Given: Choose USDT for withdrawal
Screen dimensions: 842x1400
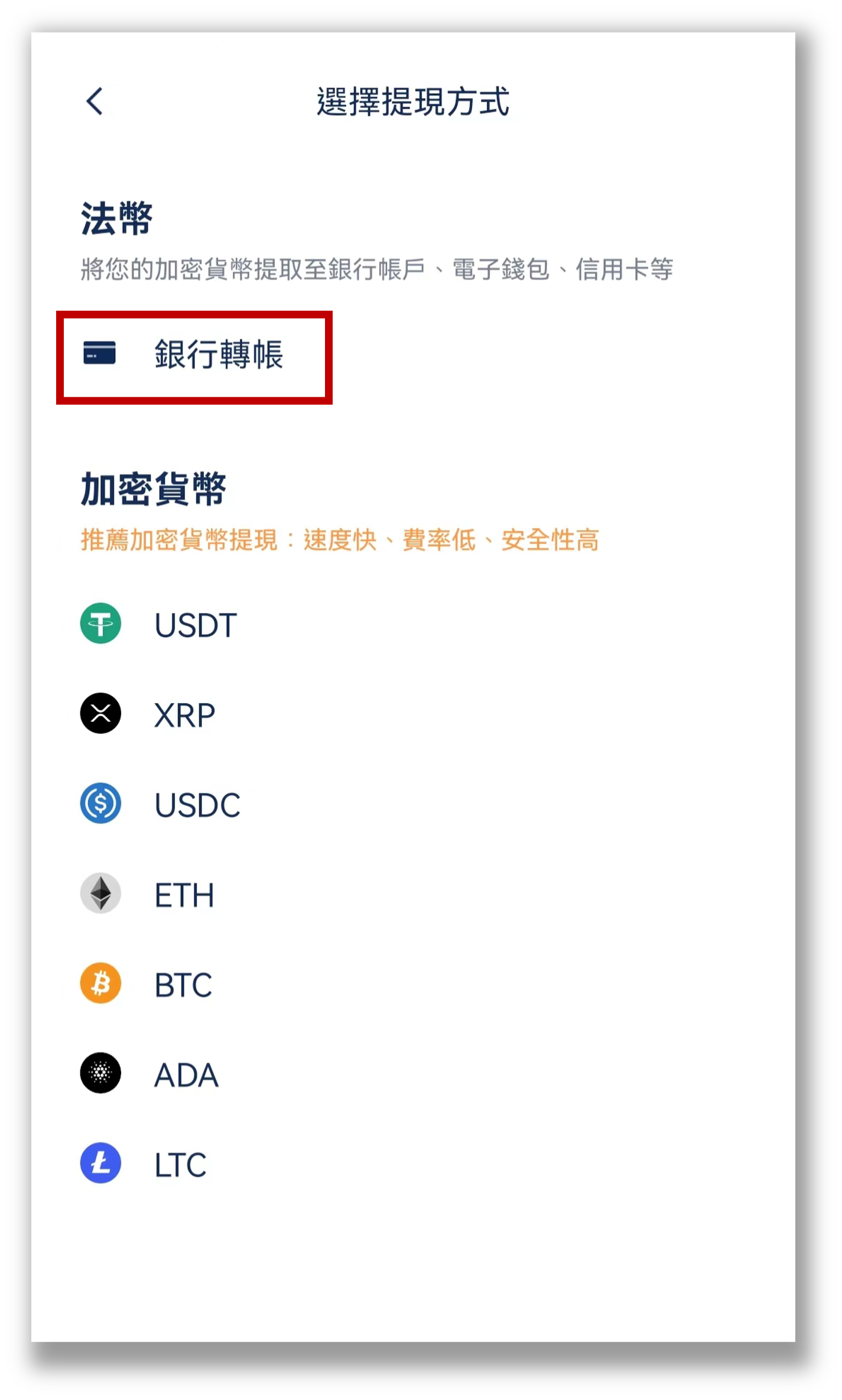Looking at the screenshot, I should pos(195,625).
